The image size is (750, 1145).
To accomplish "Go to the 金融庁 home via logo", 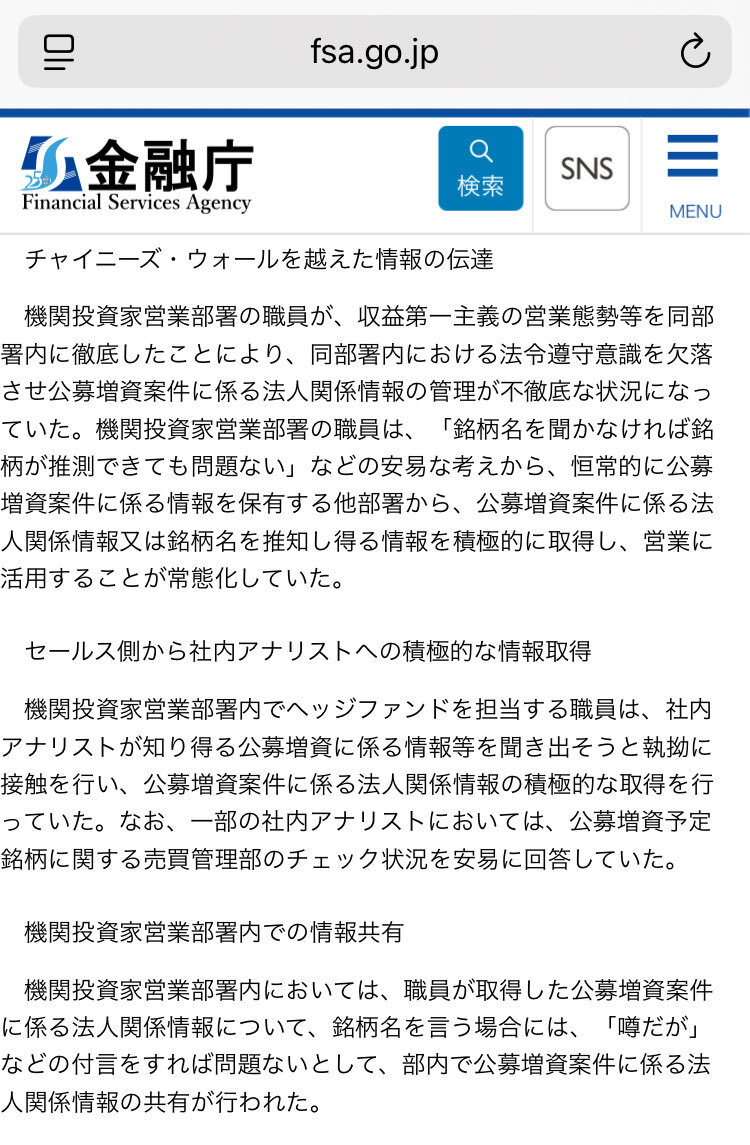I will click(137, 175).
